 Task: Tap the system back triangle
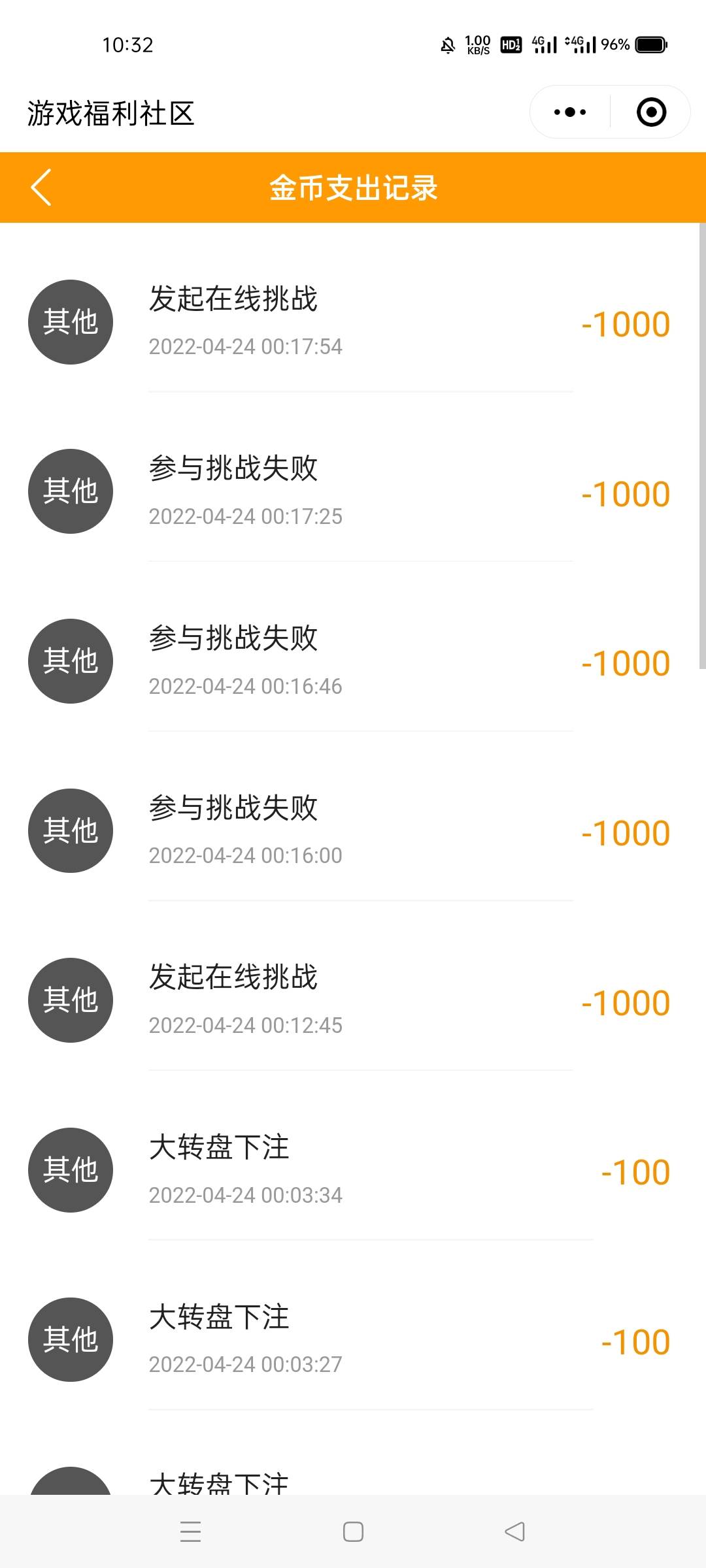coord(515,1531)
